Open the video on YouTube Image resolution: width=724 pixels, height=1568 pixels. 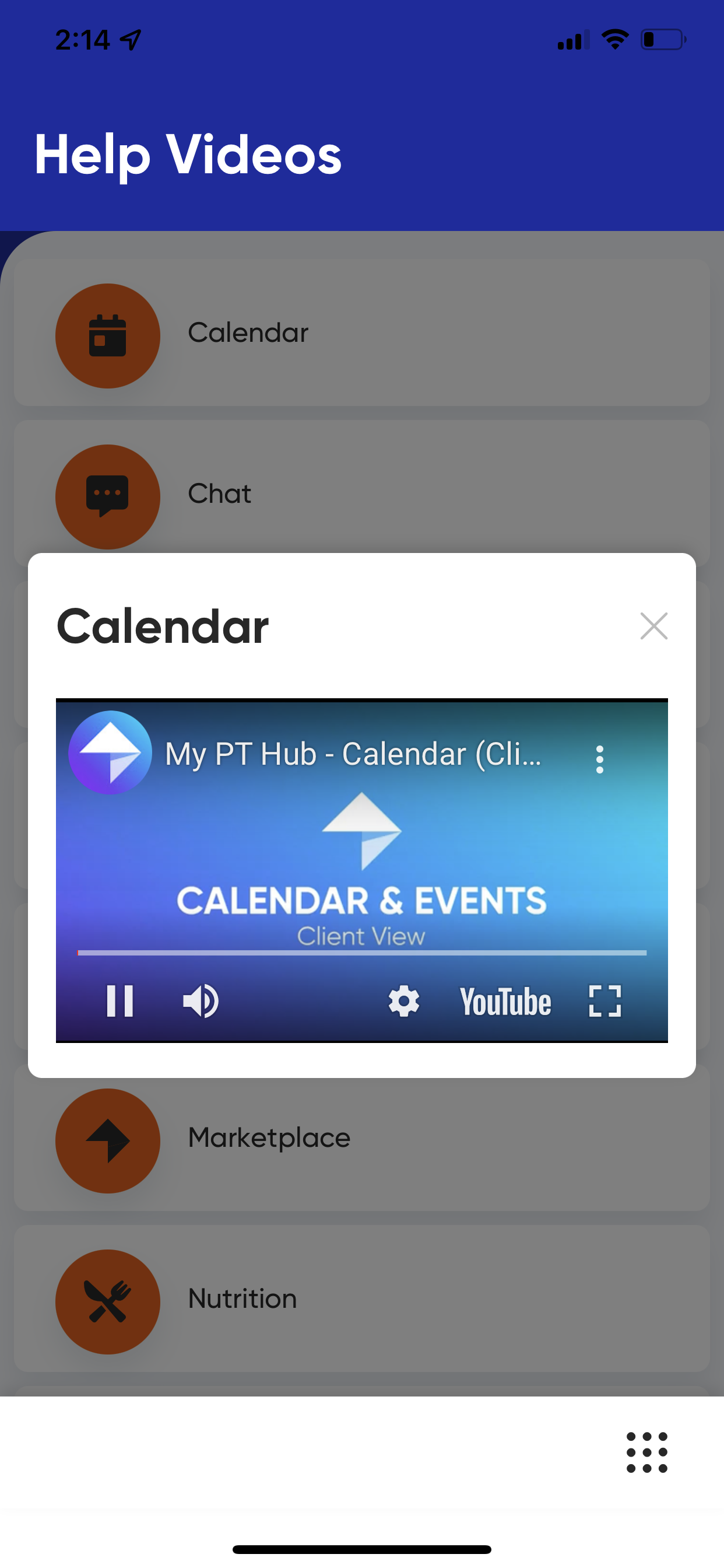pyautogui.click(x=505, y=1002)
